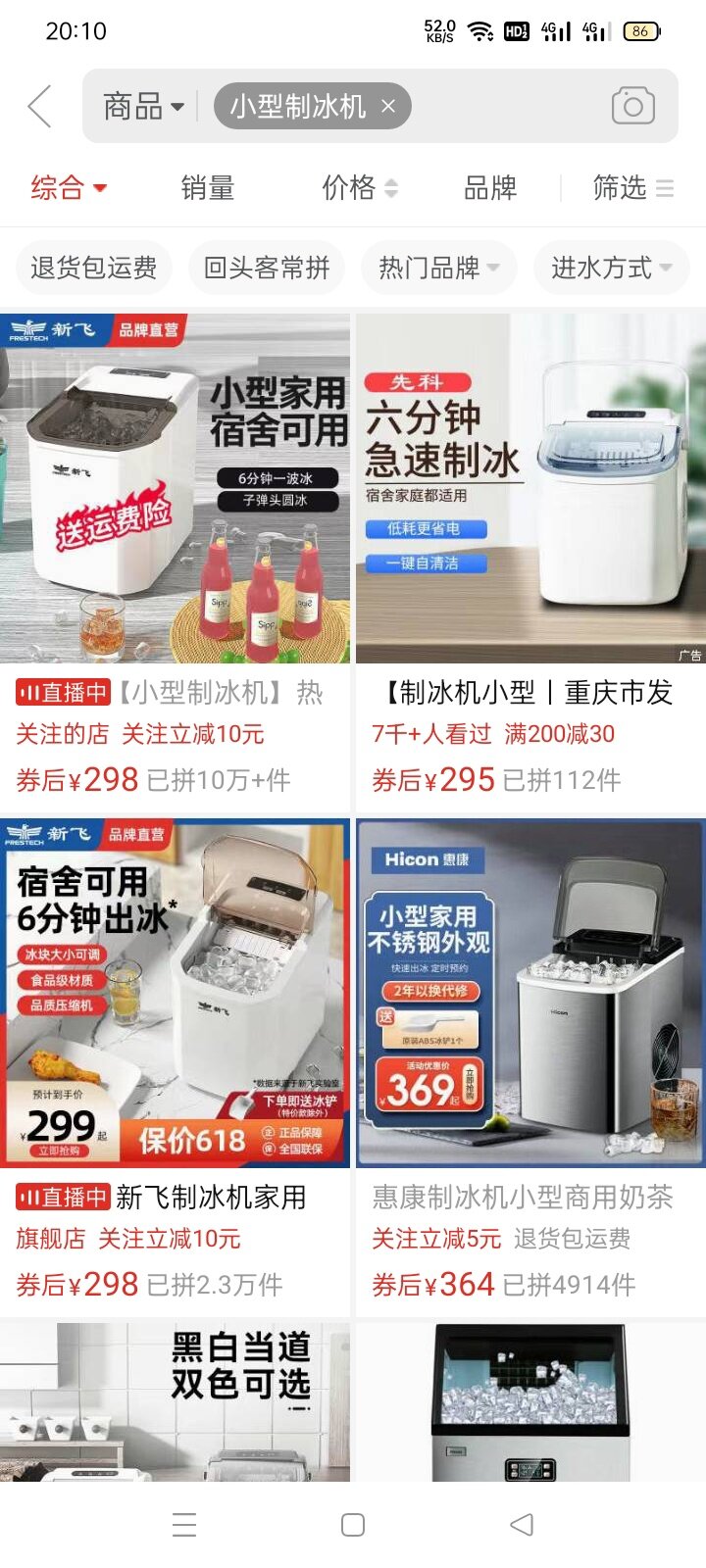The image size is (706, 1568).
Task: Switch to the 品牌 tab
Action: click(x=489, y=187)
